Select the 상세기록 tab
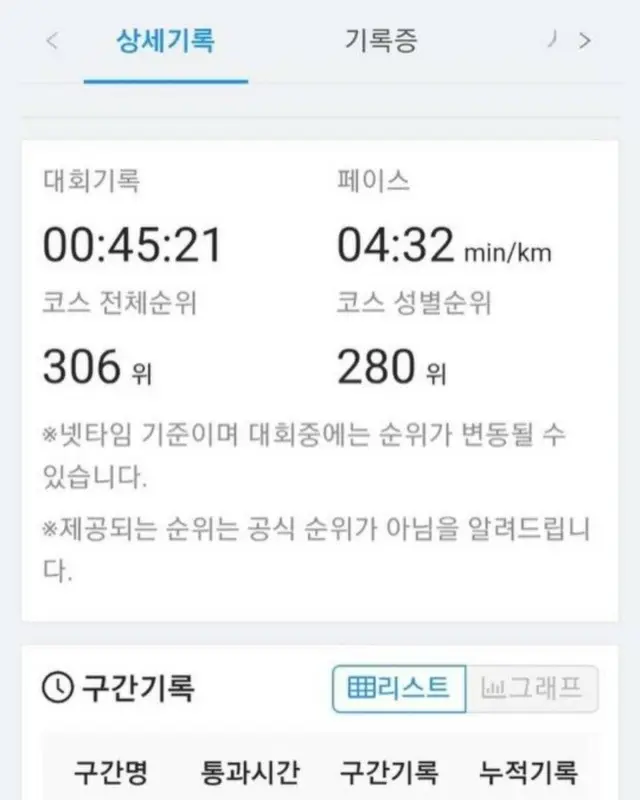This screenshot has width=640, height=800. 166,41
